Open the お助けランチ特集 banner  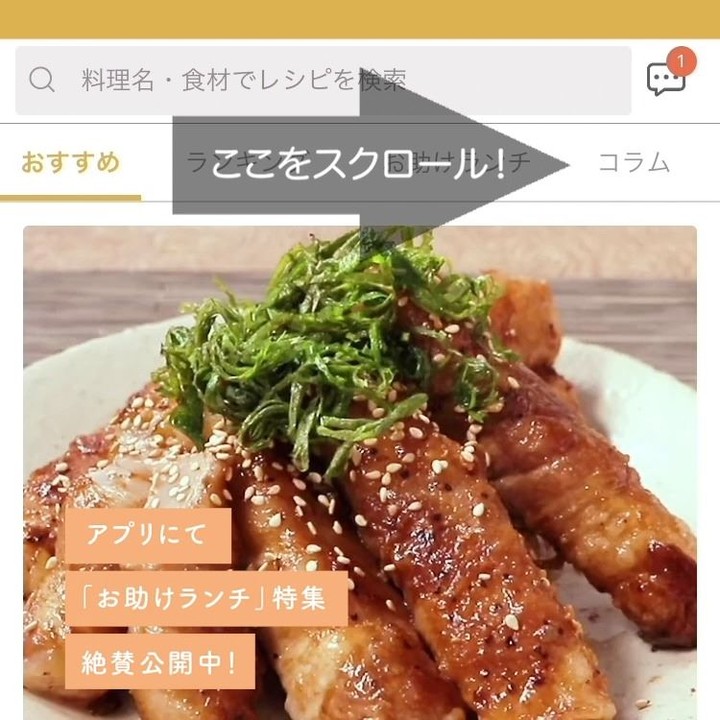pos(360,470)
